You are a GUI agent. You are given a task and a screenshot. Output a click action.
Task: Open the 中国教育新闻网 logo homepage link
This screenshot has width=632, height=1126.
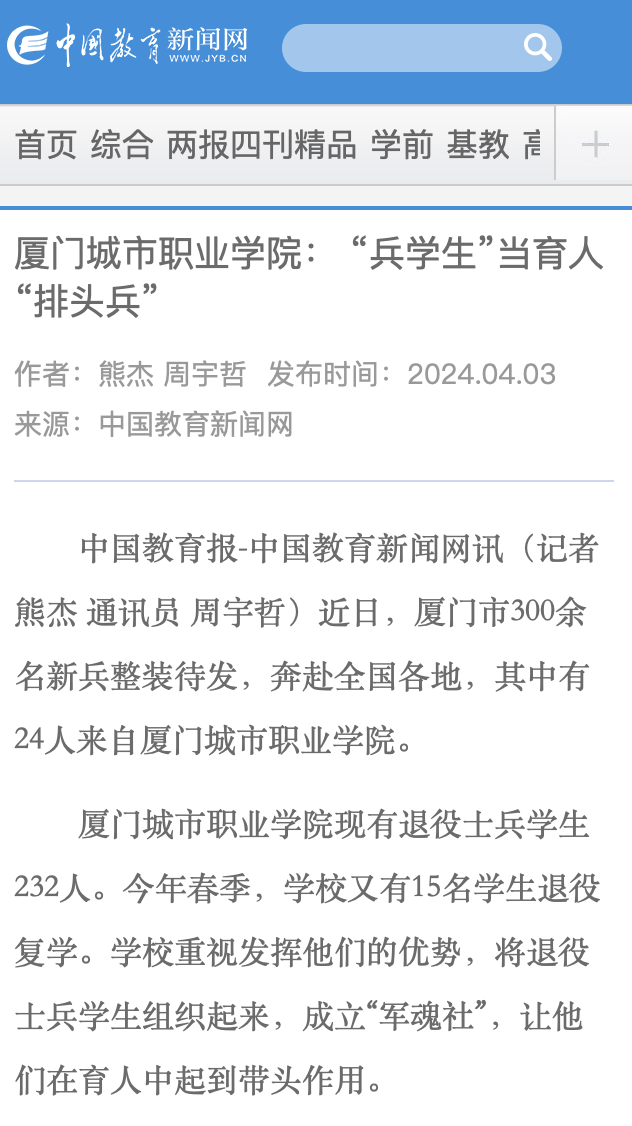click(x=127, y=45)
